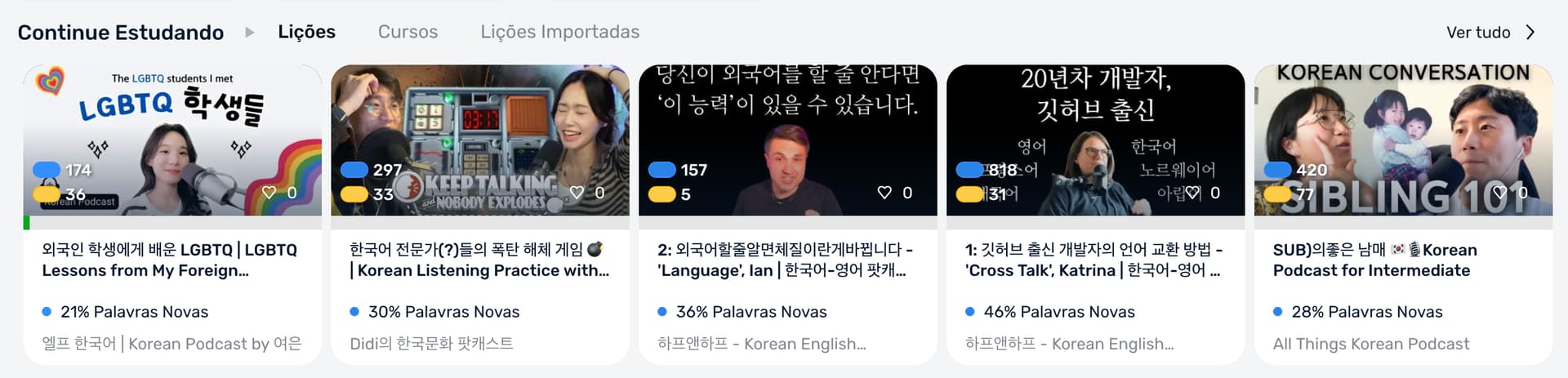This screenshot has height=378, width=1568.
Task: Switch to the Lições tab
Action: point(306,32)
